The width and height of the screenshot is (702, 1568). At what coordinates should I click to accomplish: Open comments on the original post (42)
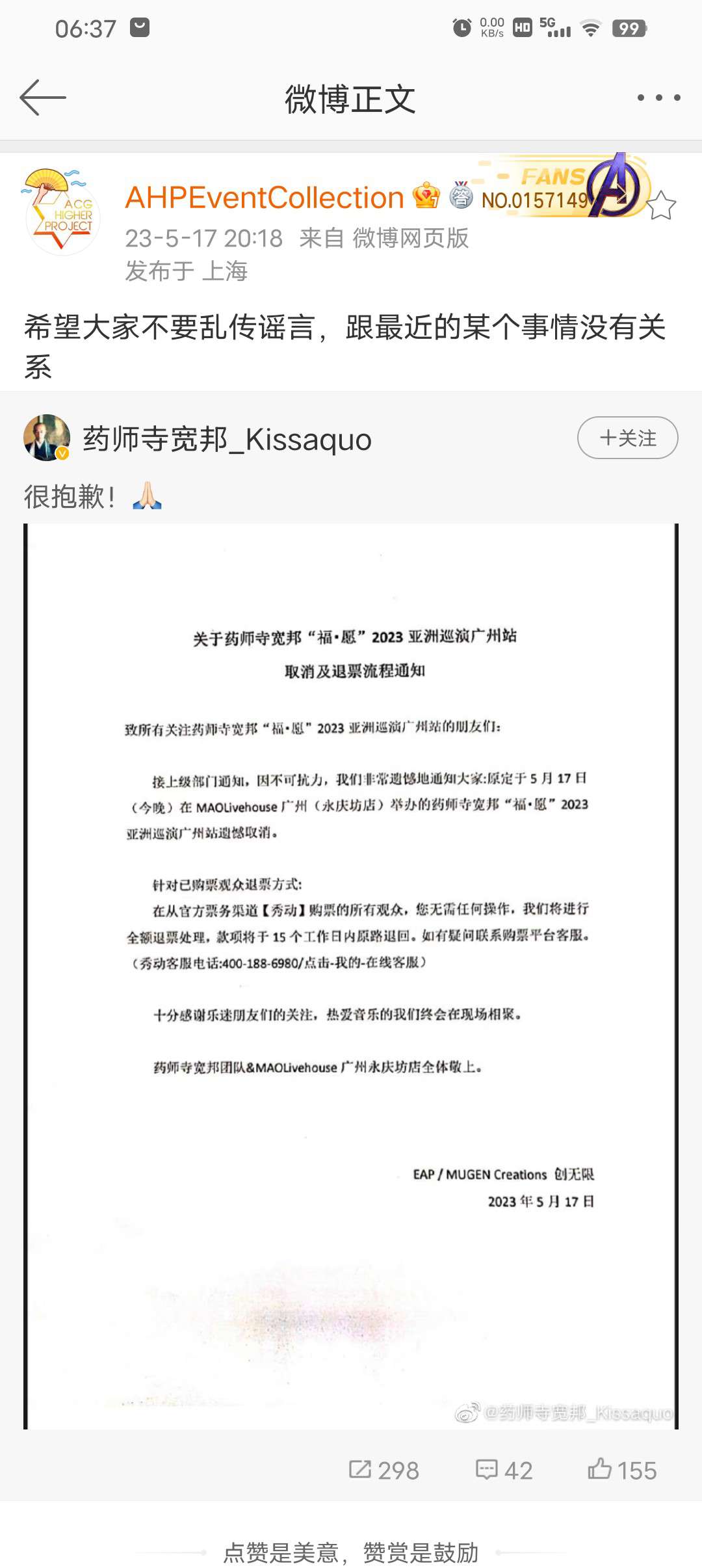504,1470
